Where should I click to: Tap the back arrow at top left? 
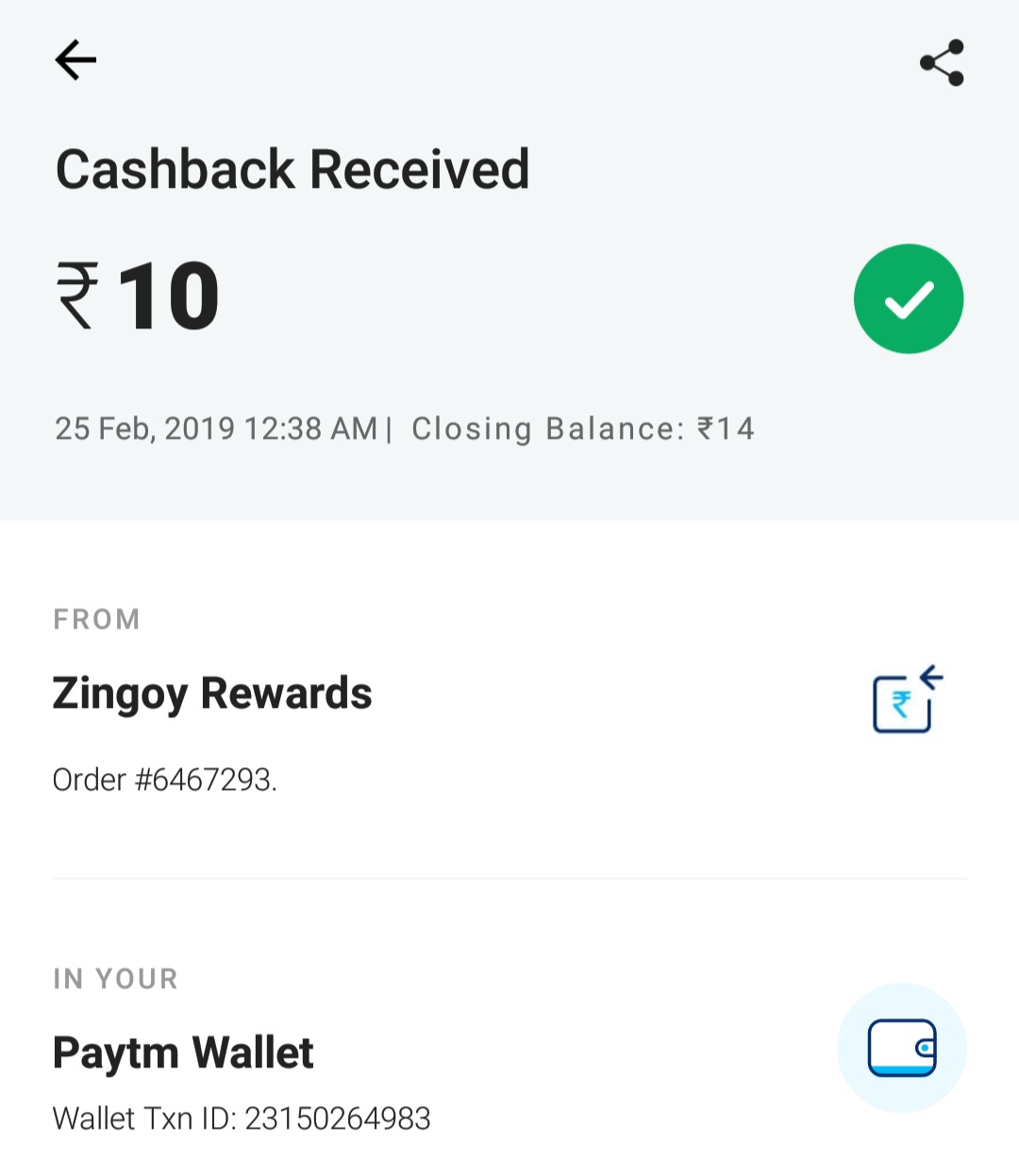[x=75, y=59]
